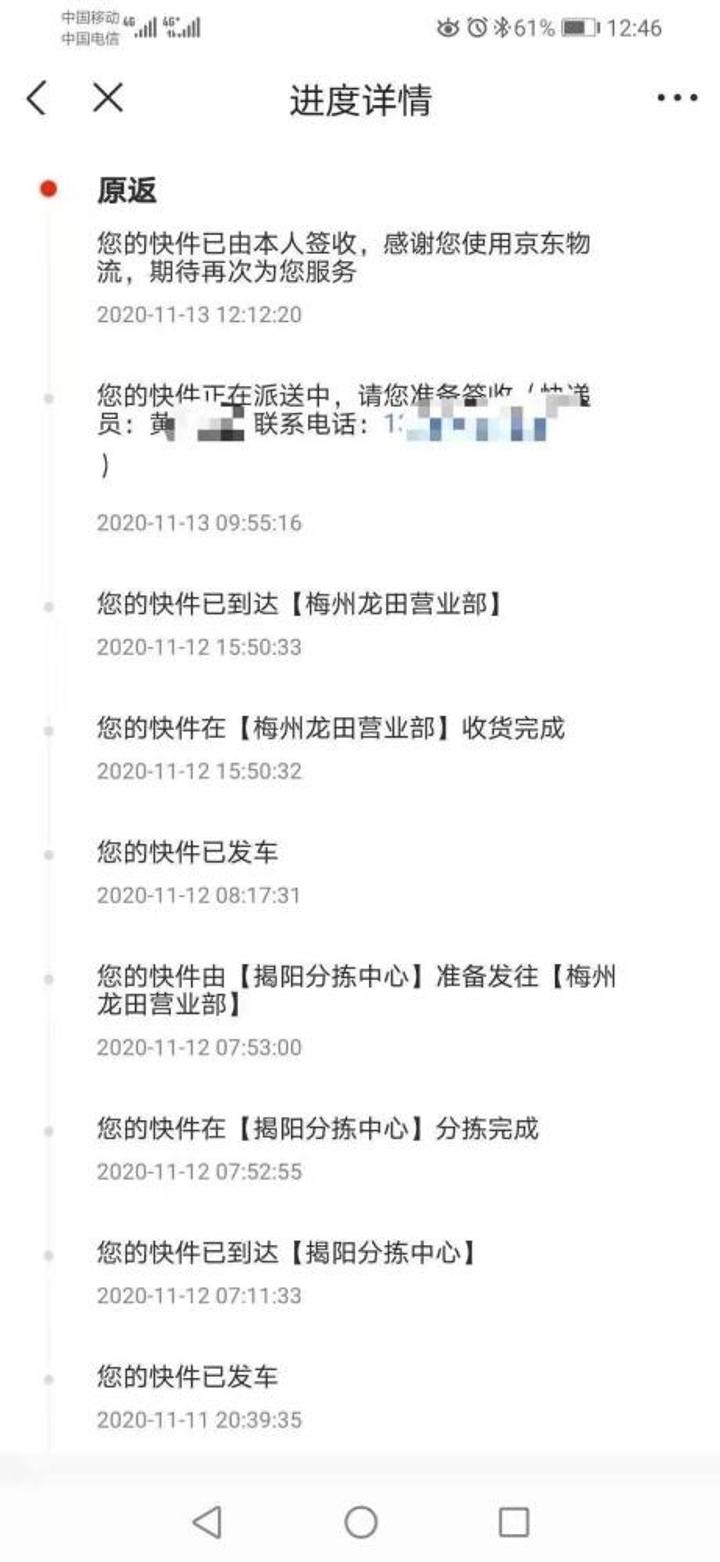Open the three-dot overflow menu
The image size is (720, 1562).
click(677, 98)
